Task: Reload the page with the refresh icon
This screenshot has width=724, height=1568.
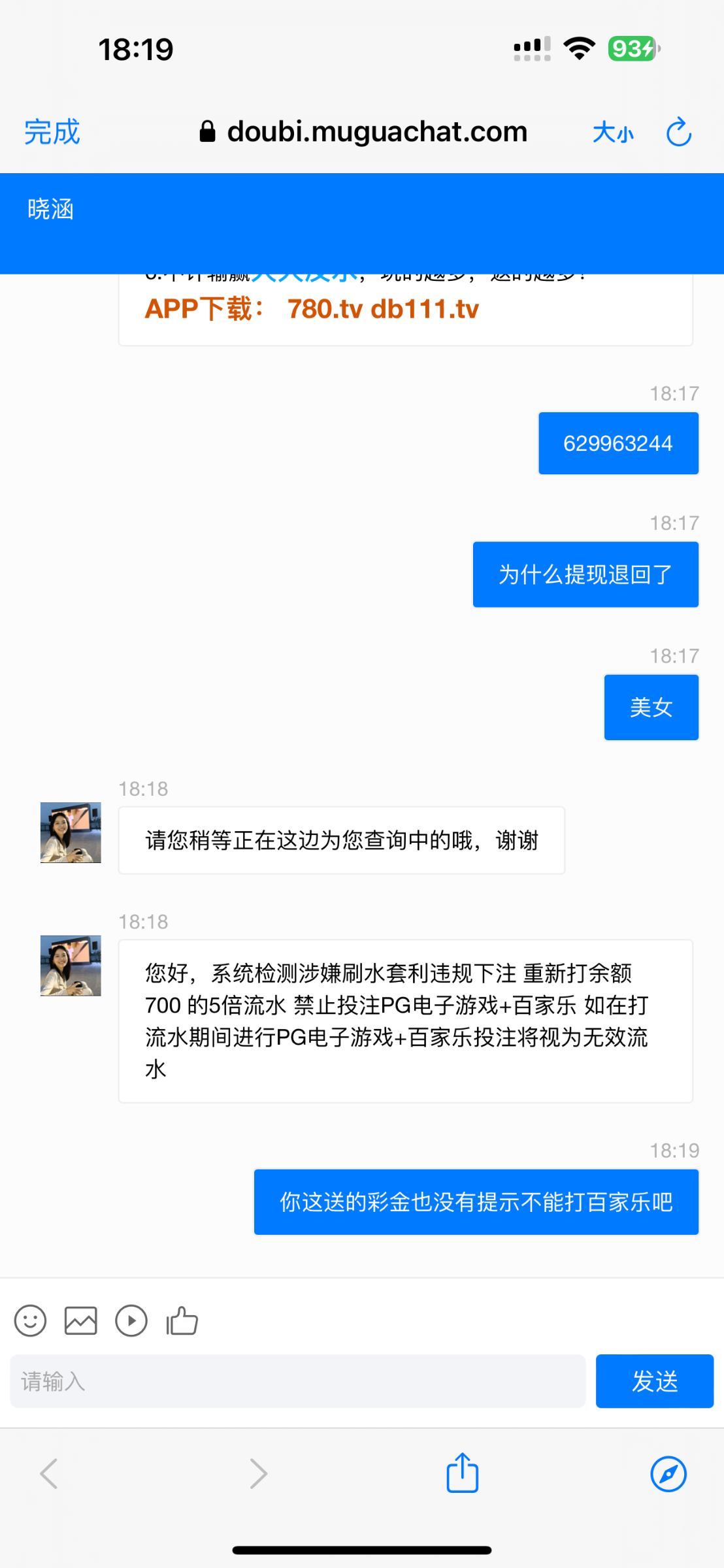Action: tap(679, 131)
